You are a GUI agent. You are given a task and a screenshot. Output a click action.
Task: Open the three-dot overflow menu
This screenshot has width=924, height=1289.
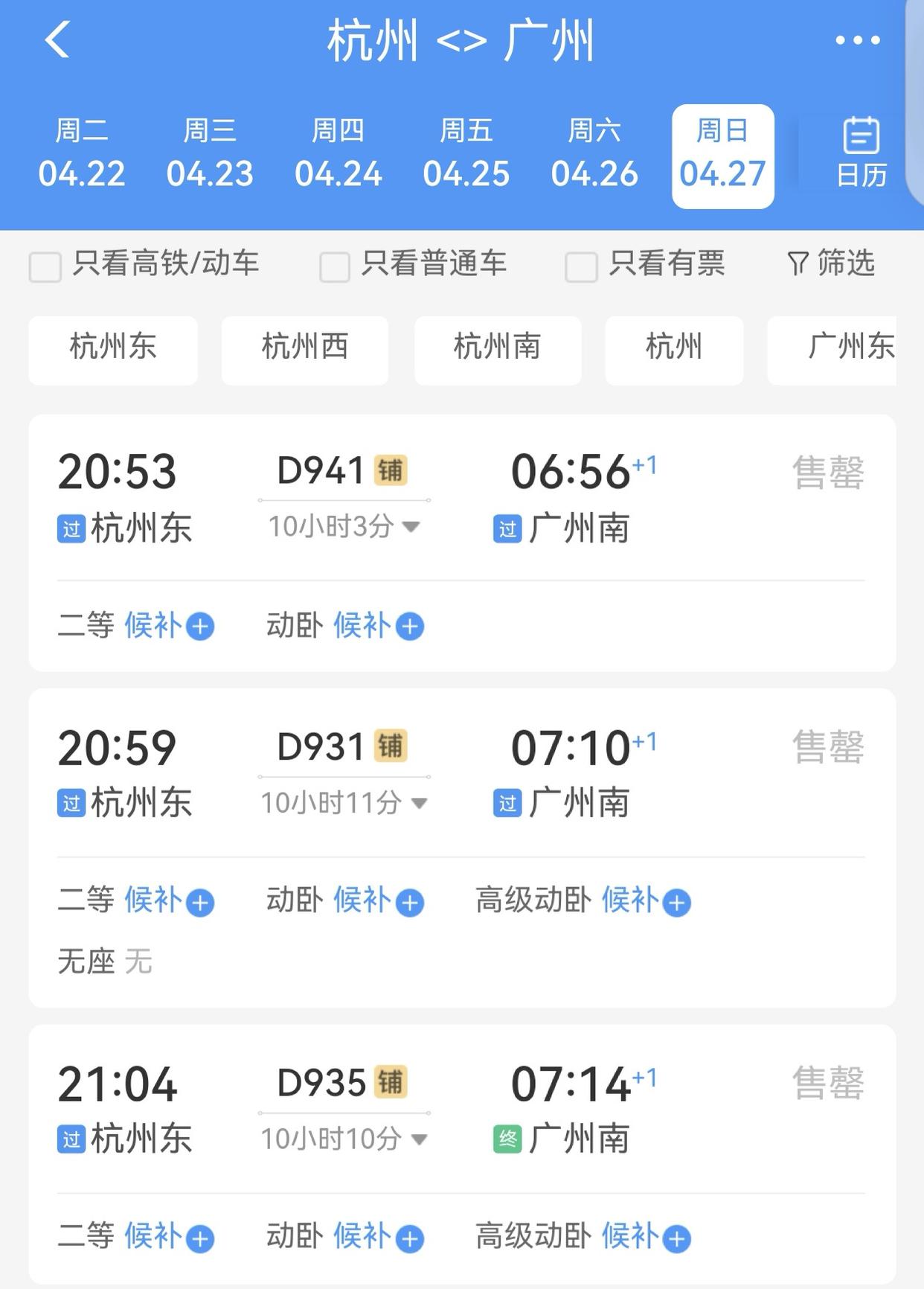tap(857, 40)
